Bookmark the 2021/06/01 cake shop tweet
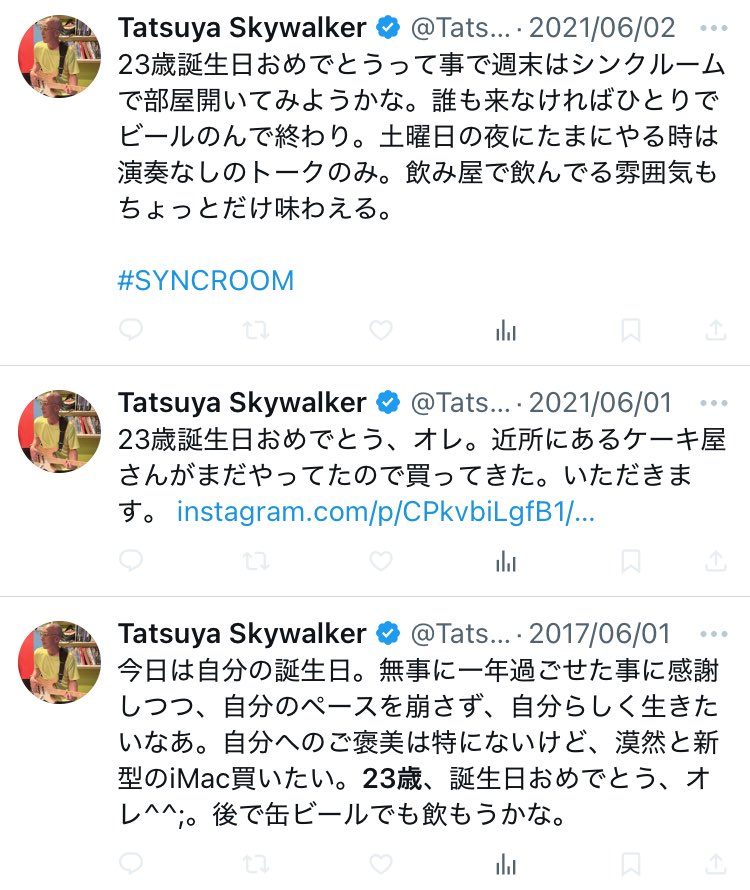 click(631, 562)
